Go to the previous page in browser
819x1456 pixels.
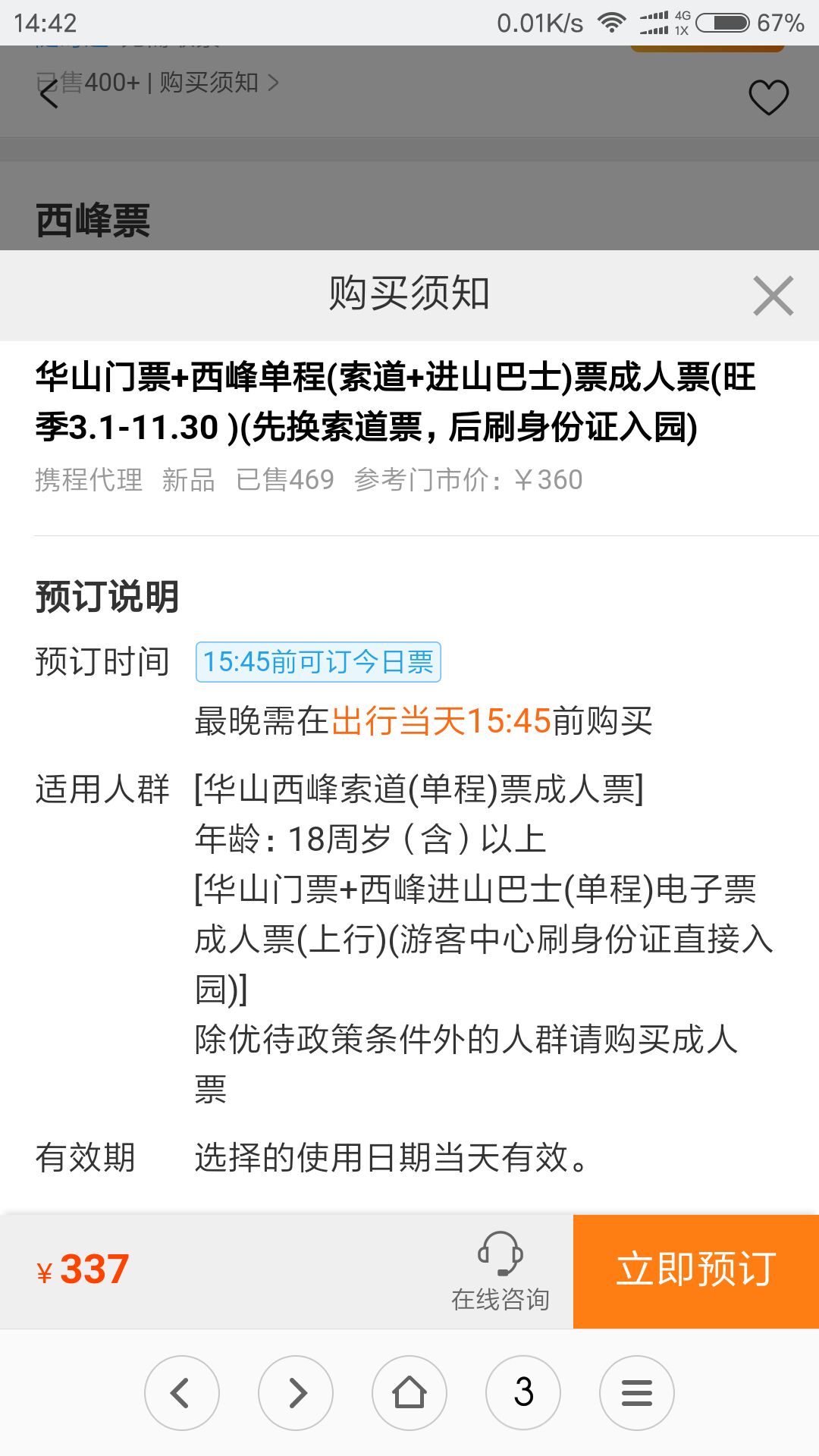(x=181, y=1392)
